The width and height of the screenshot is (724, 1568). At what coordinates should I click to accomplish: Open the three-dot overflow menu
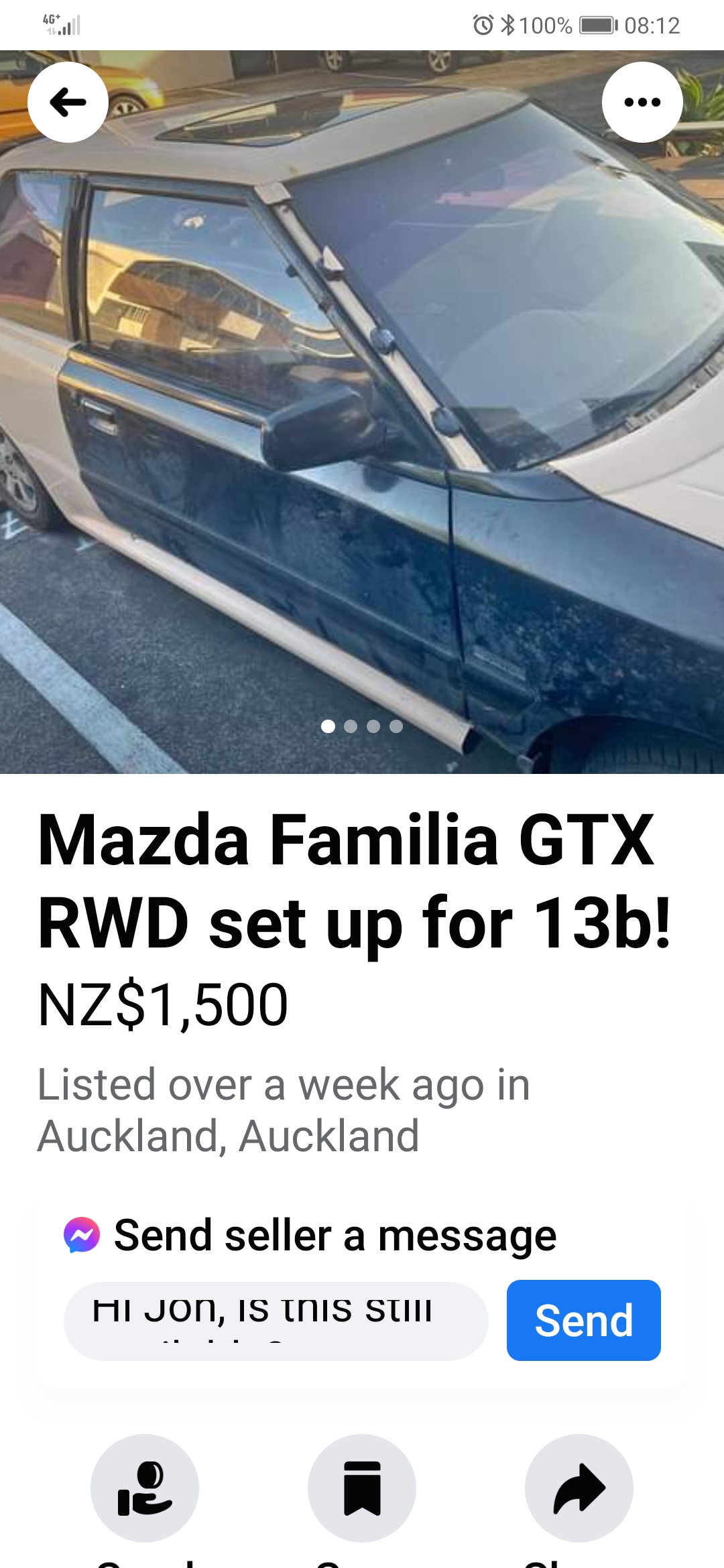click(642, 102)
